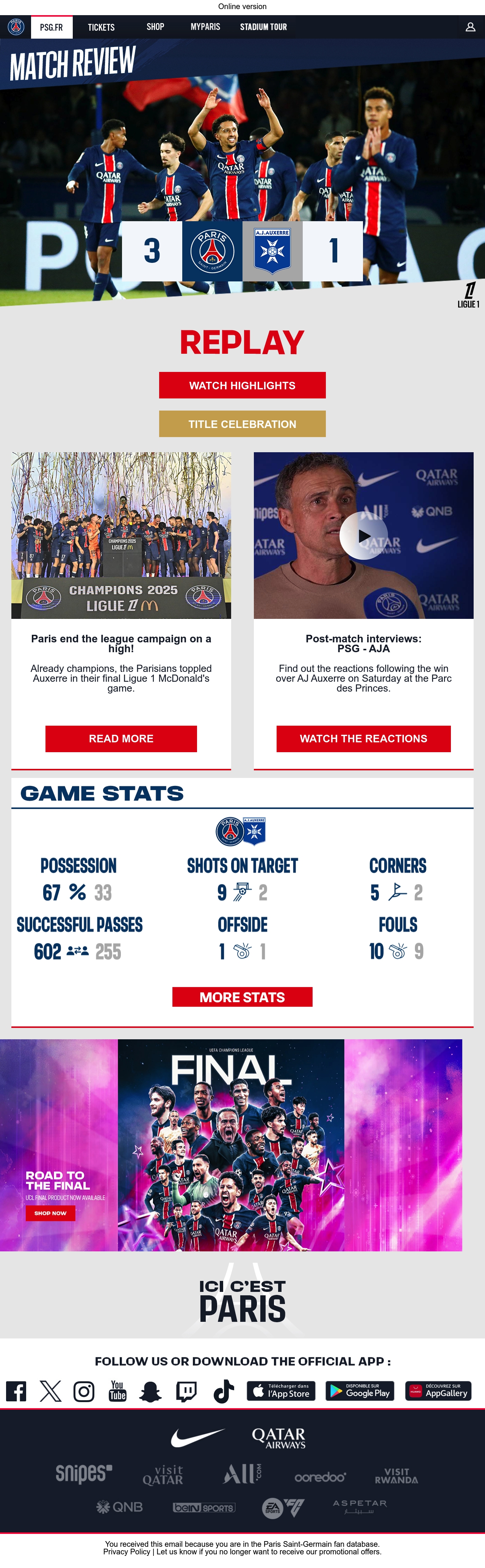Image resolution: width=485 pixels, height=1568 pixels.
Task: Play the post-match interview video
Action: pyautogui.click(x=364, y=536)
